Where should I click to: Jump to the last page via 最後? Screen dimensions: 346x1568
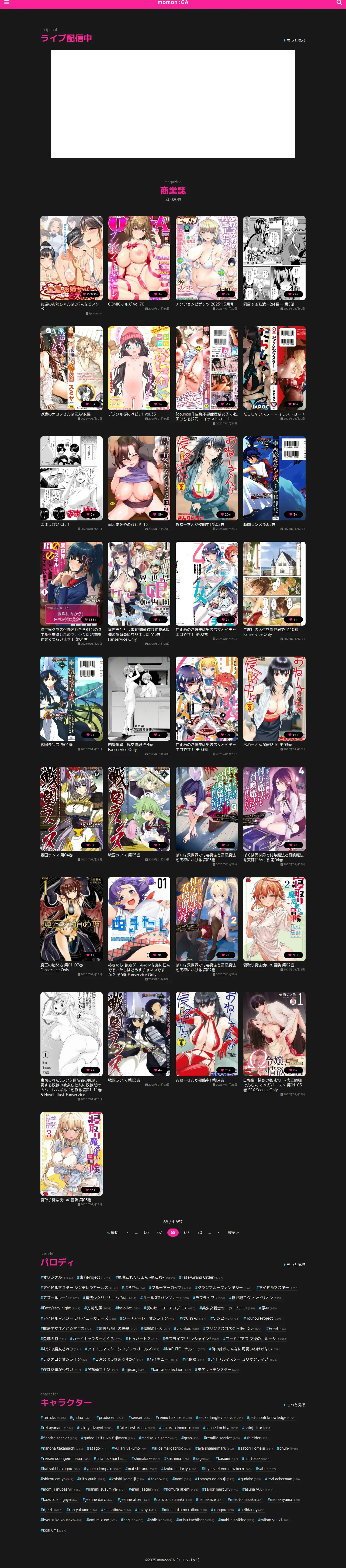pos(233,1233)
